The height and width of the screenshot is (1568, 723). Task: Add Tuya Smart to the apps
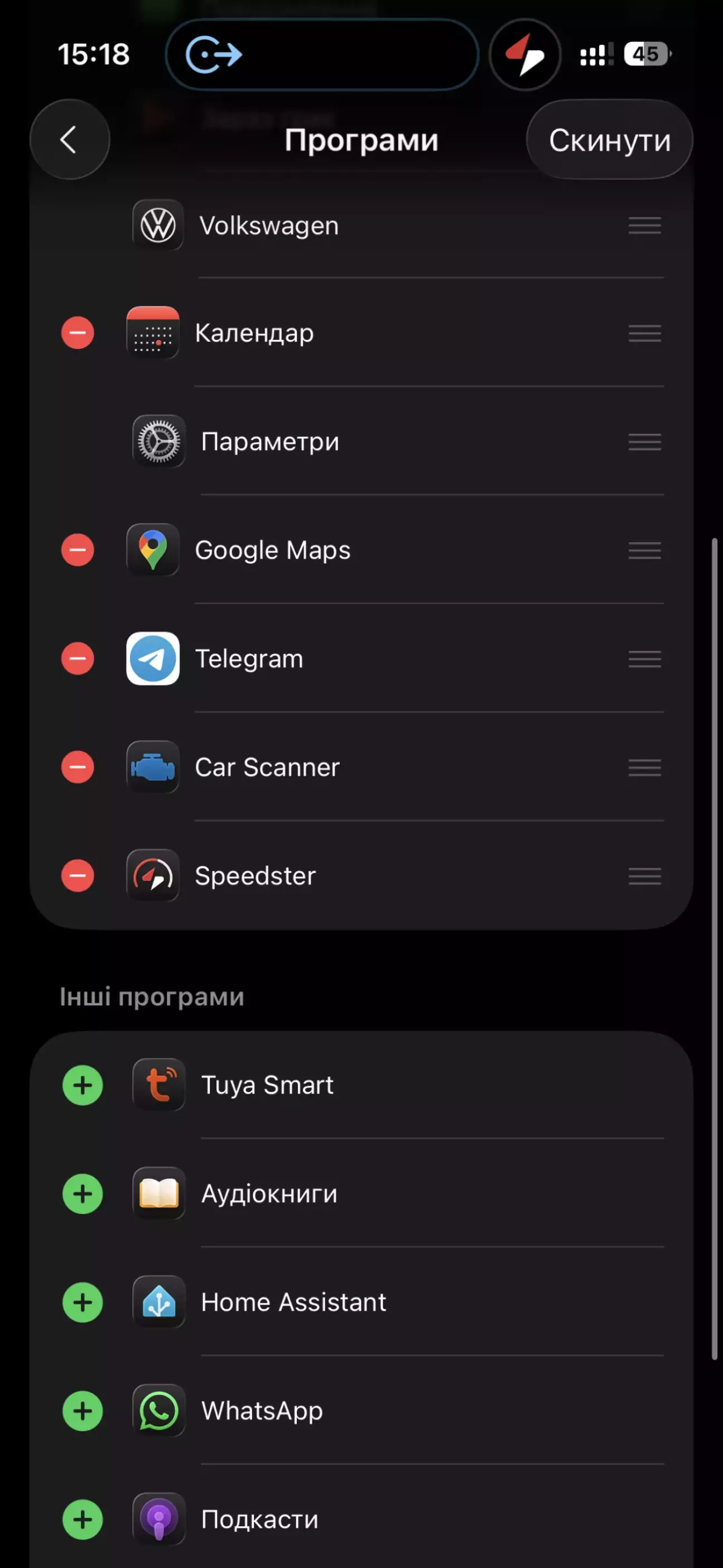(x=83, y=1085)
